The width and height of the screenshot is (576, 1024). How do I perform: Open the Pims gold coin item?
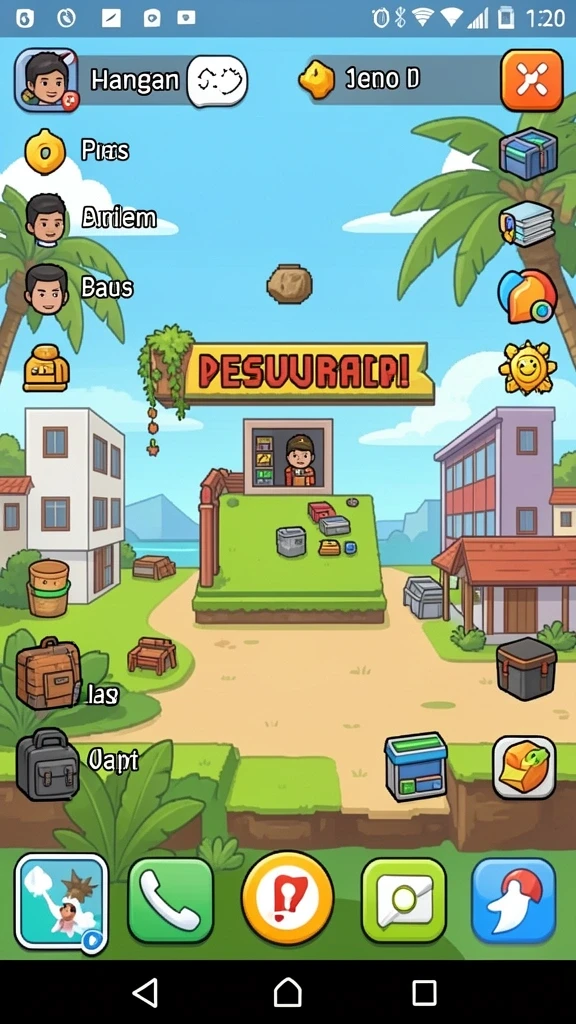(x=45, y=152)
